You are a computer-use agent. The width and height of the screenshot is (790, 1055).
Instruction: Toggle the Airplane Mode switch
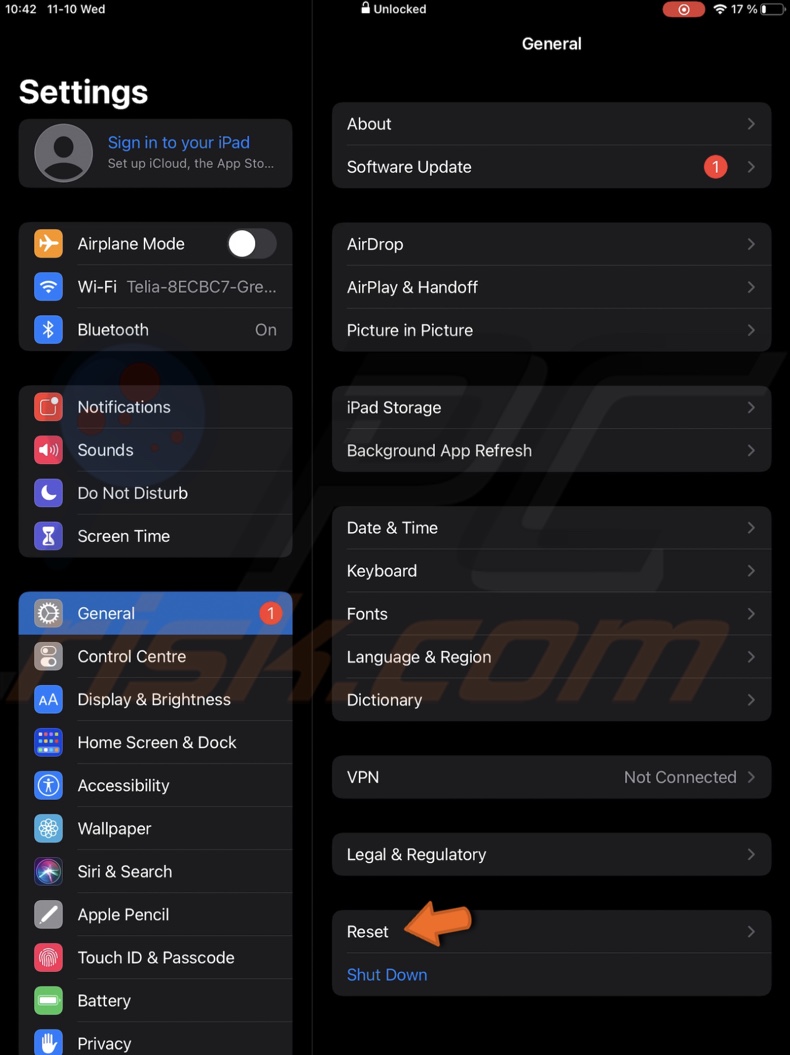[x=250, y=244]
